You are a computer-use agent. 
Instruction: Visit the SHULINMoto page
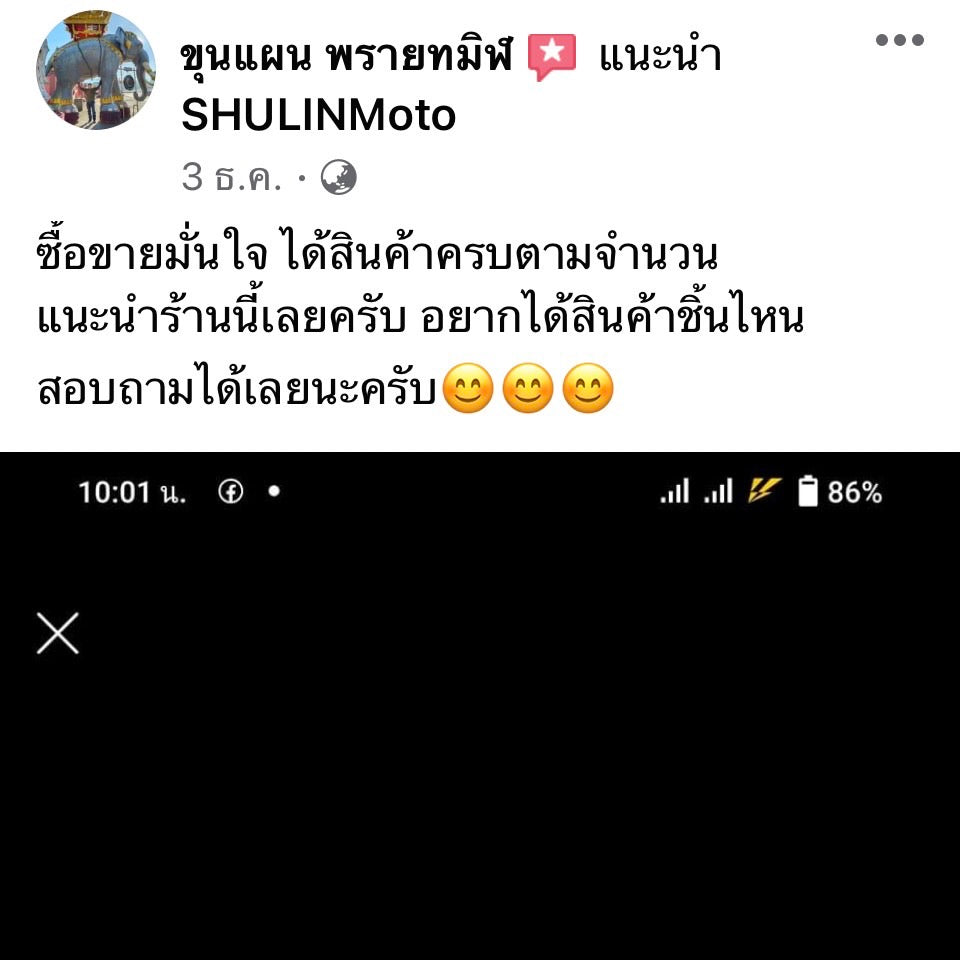coord(318,117)
